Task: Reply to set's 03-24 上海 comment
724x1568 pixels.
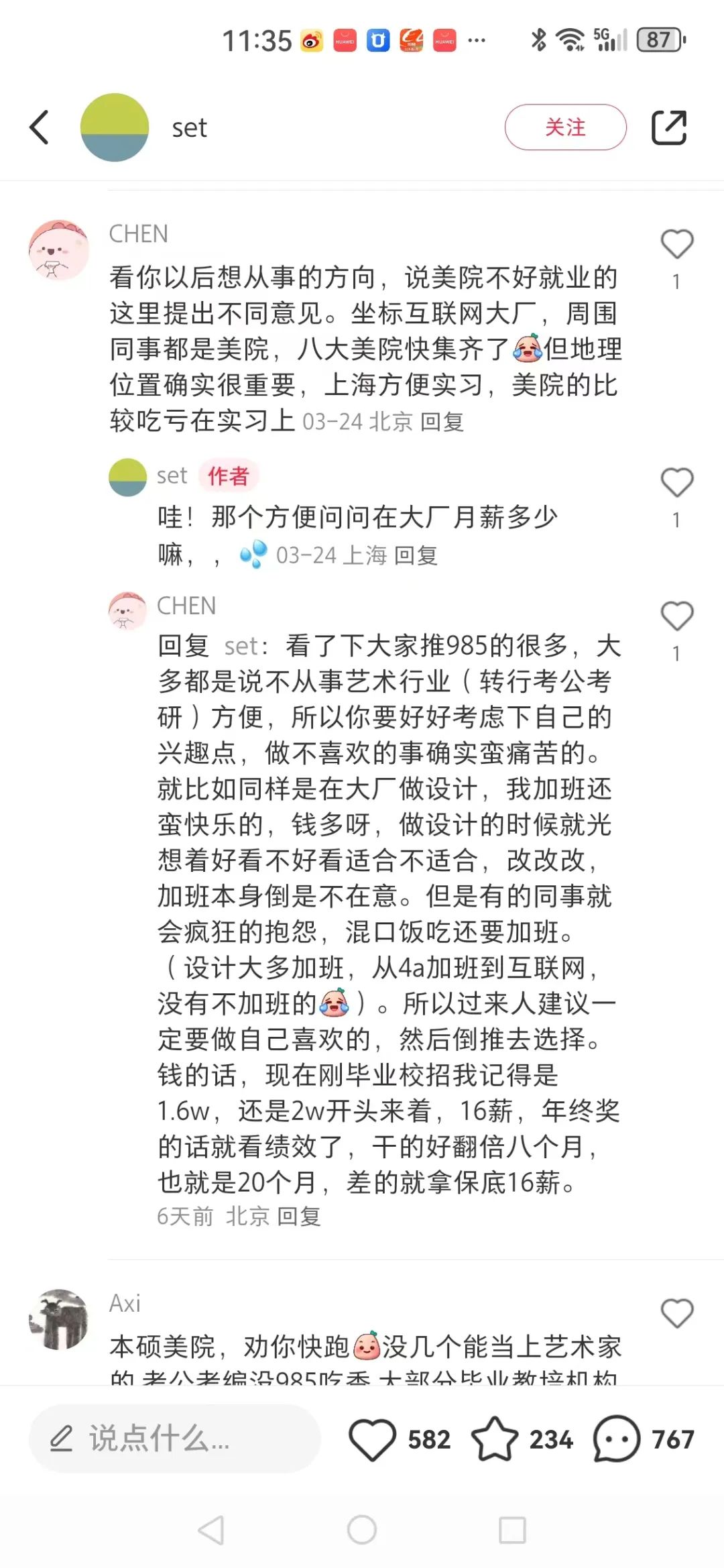Action: tap(416, 555)
